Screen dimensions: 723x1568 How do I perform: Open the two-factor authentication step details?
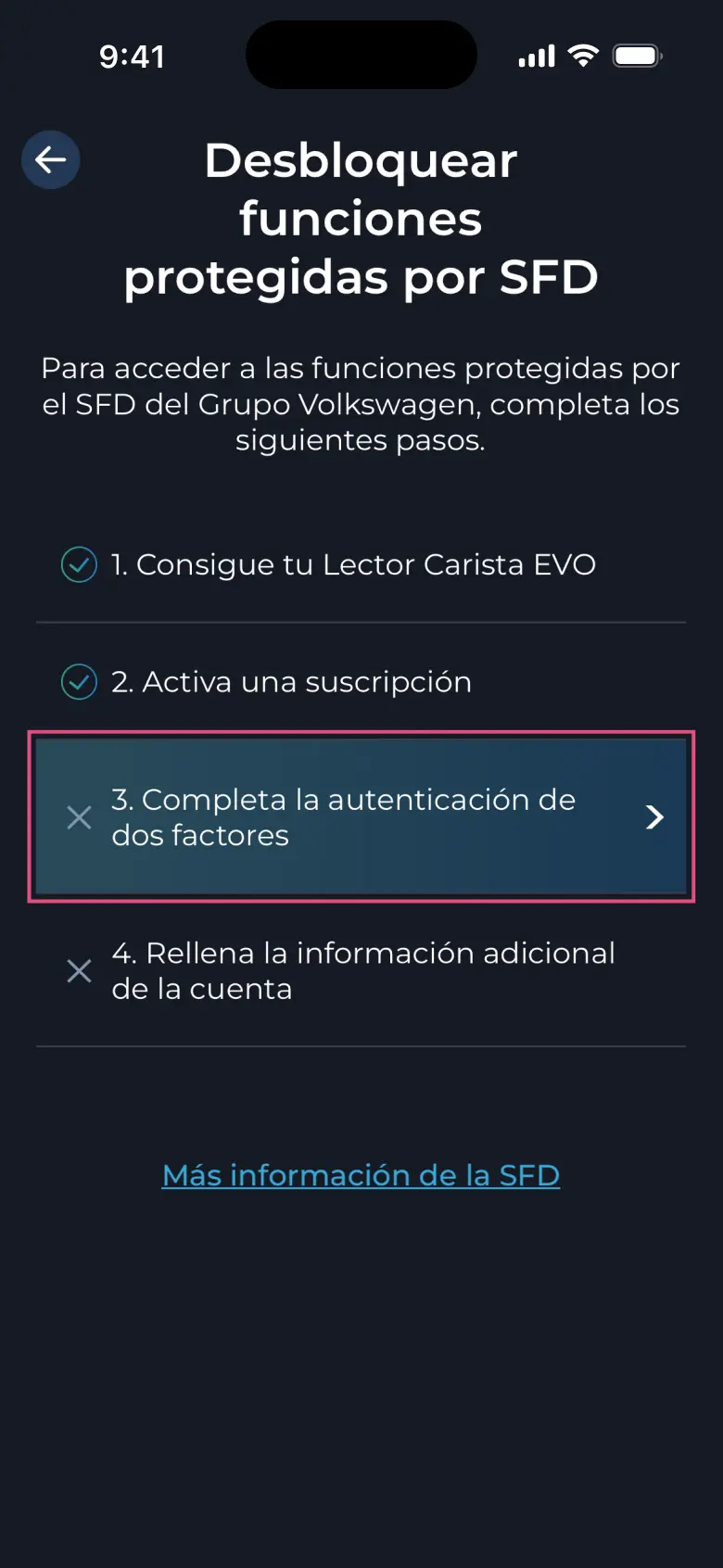coord(361,816)
